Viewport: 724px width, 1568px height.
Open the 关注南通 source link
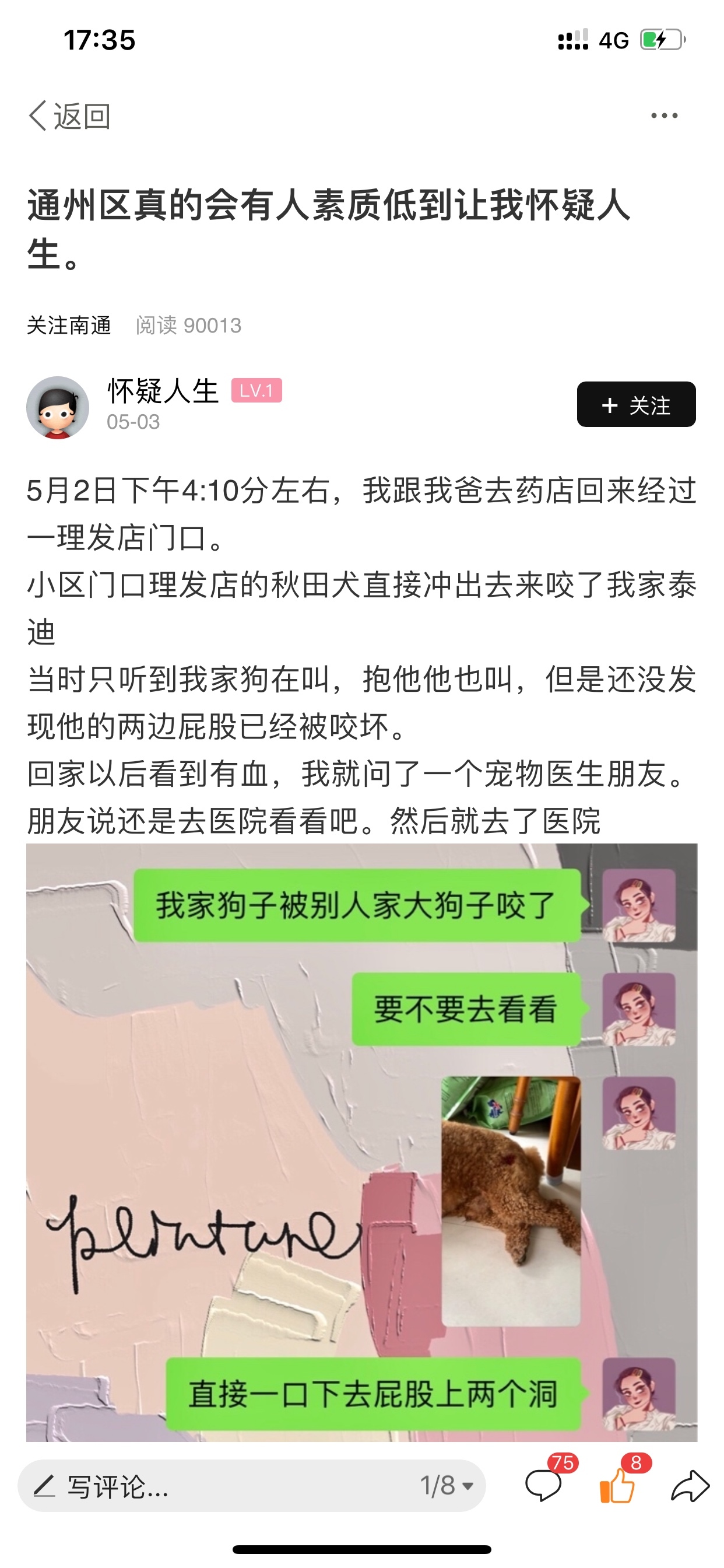[69, 325]
